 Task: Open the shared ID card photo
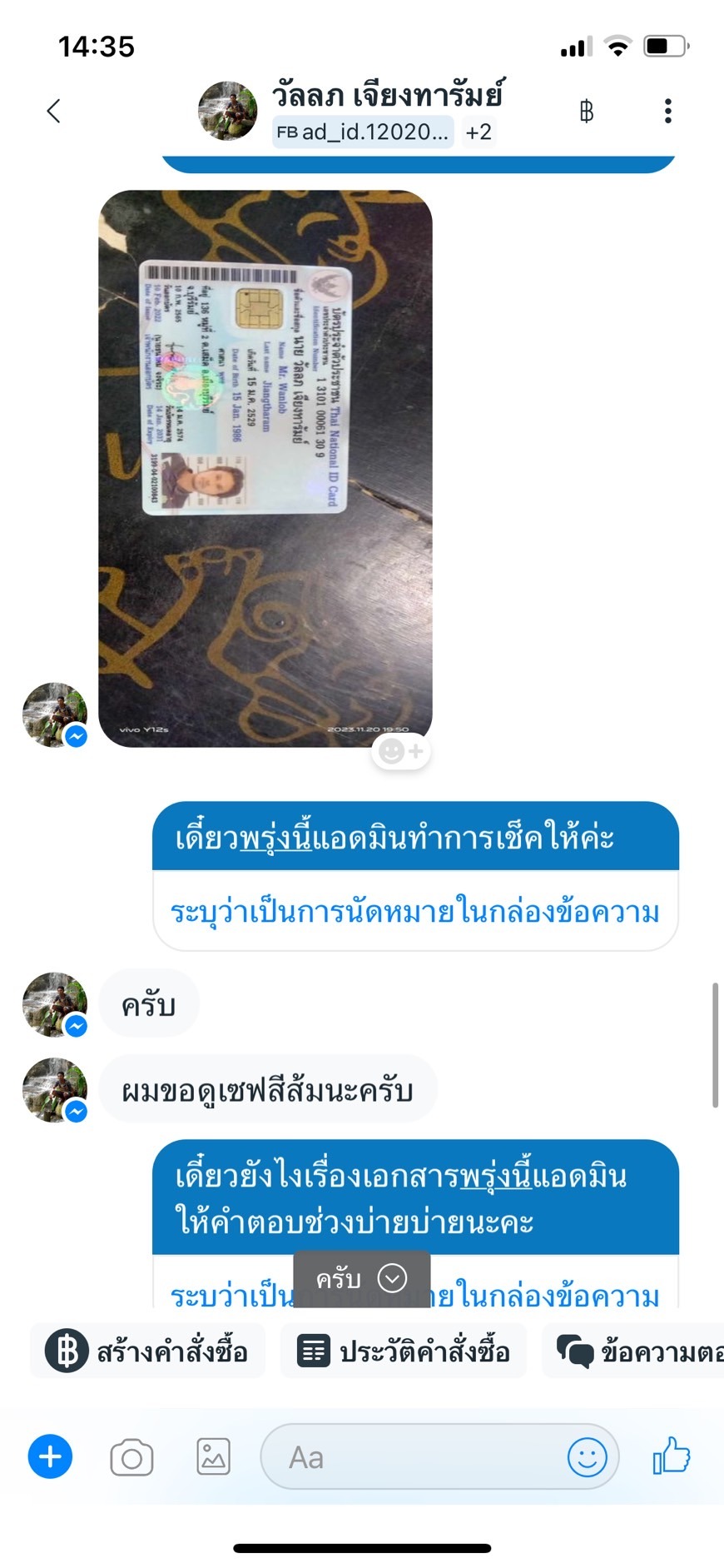265,468
